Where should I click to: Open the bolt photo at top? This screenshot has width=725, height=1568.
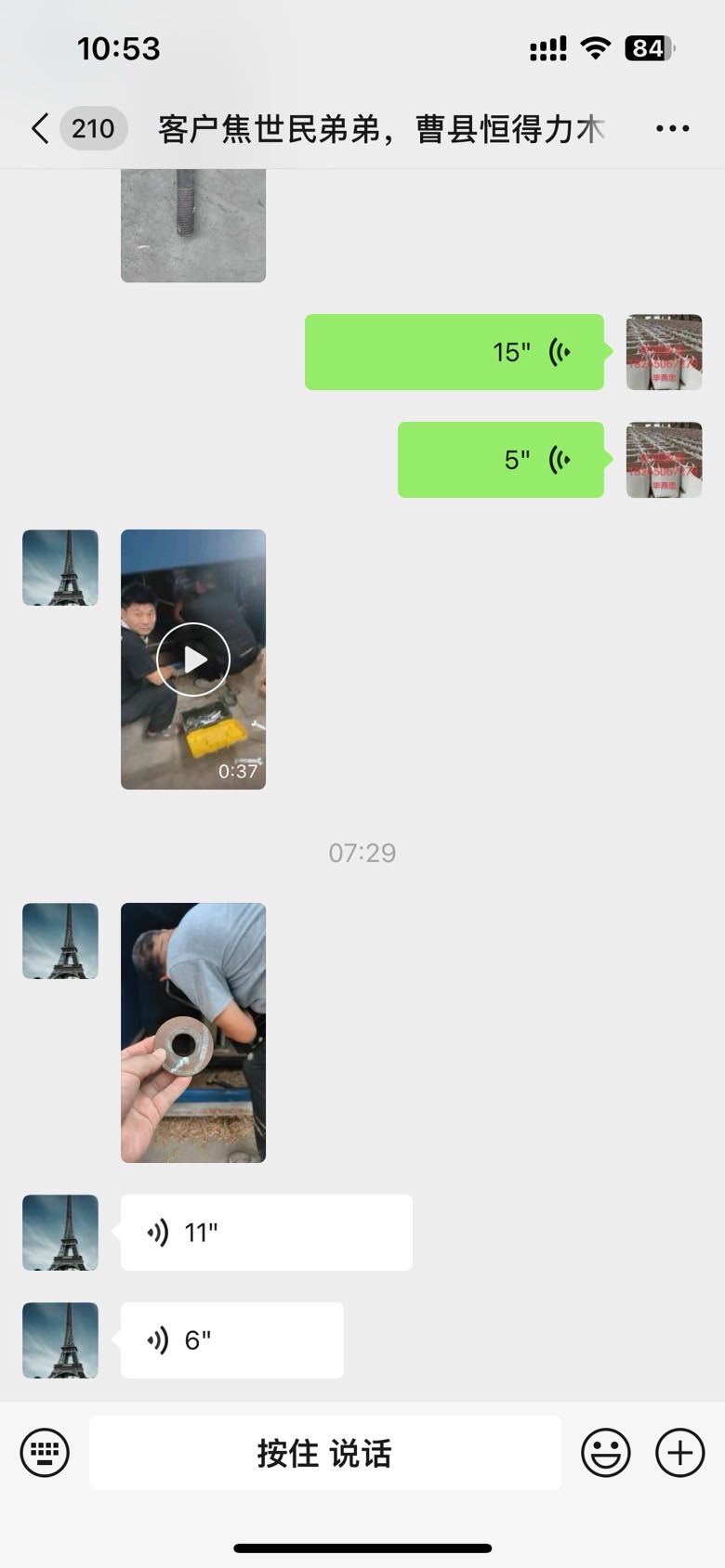point(193,225)
